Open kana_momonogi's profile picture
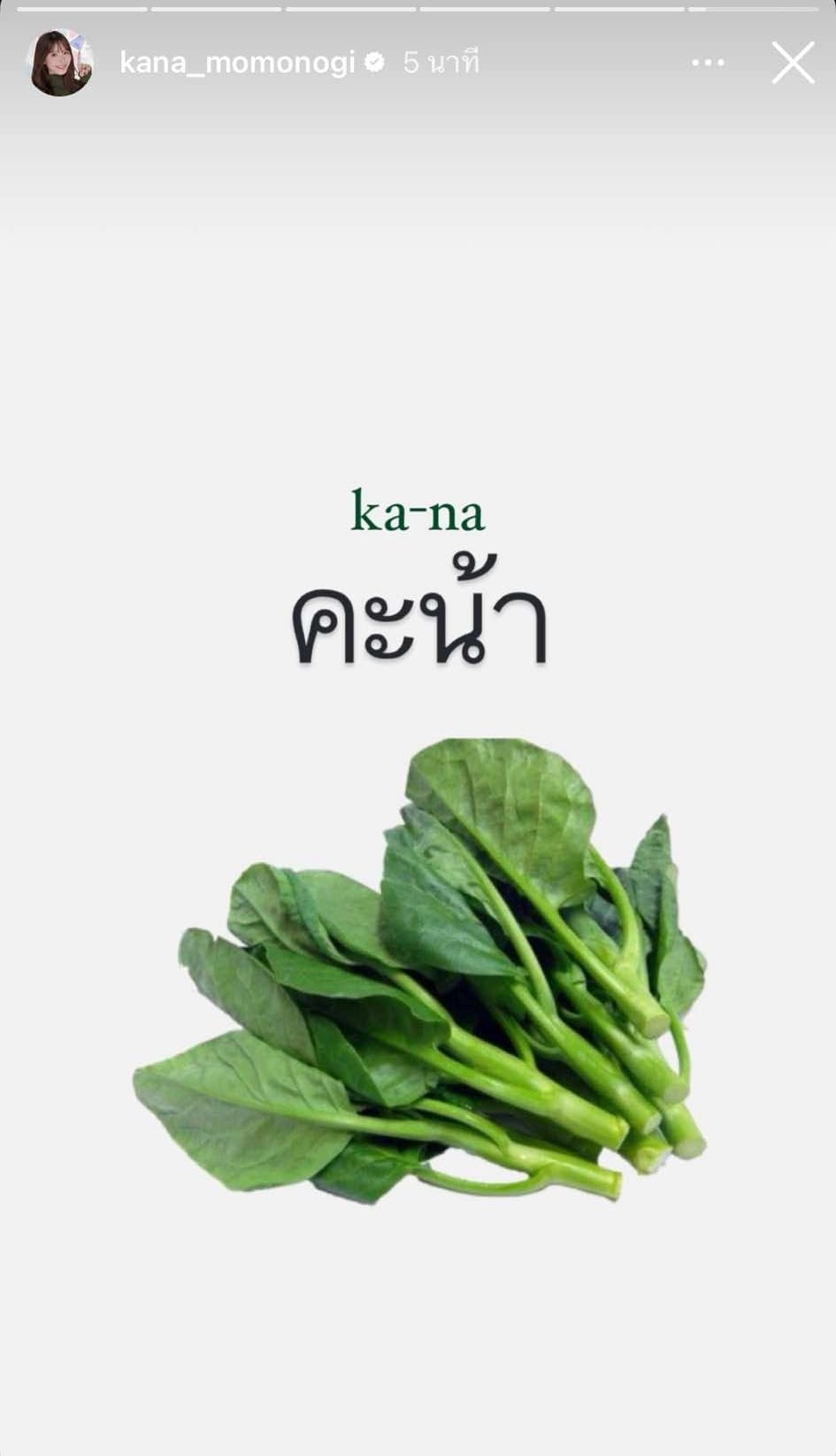 point(60,63)
